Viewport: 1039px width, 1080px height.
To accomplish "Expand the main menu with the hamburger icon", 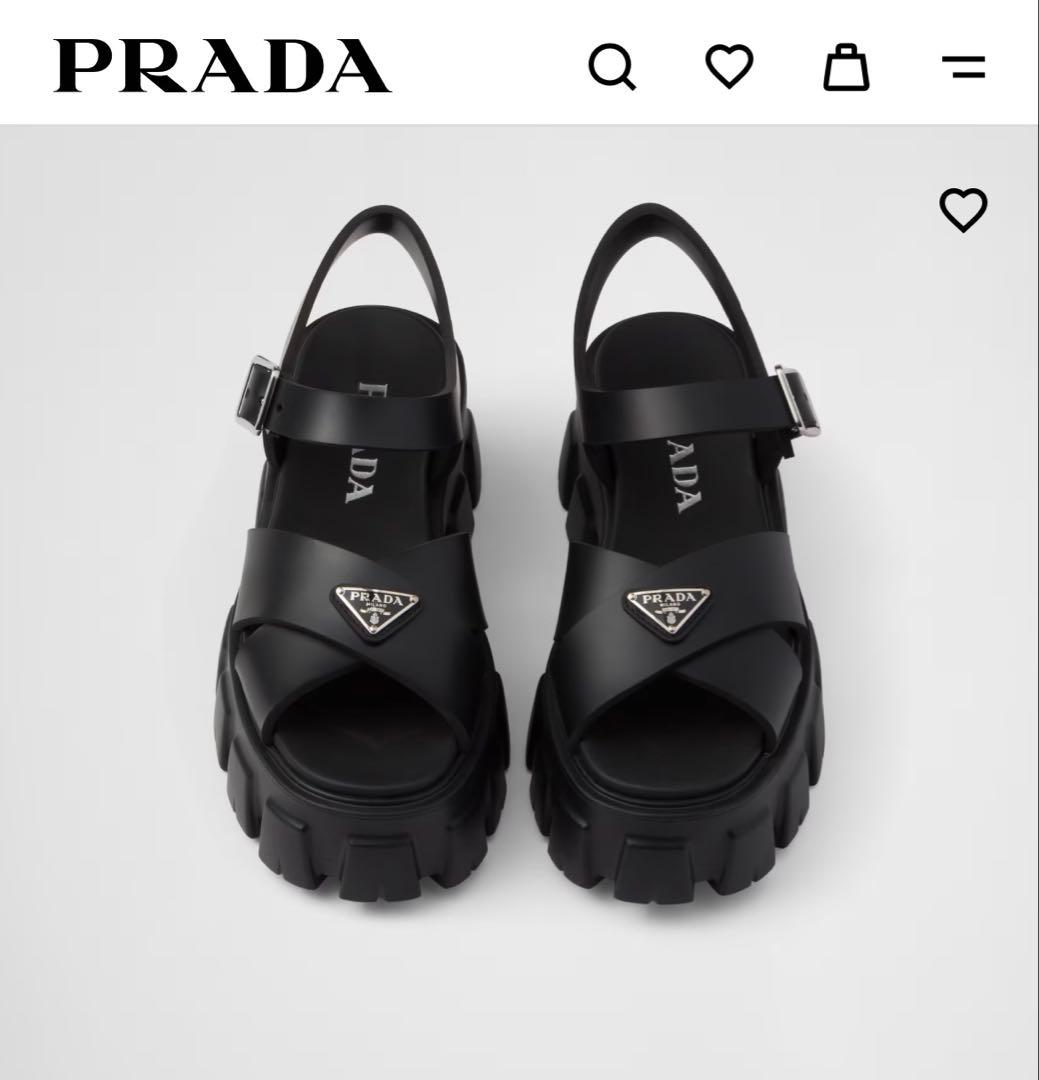I will click(963, 66).
